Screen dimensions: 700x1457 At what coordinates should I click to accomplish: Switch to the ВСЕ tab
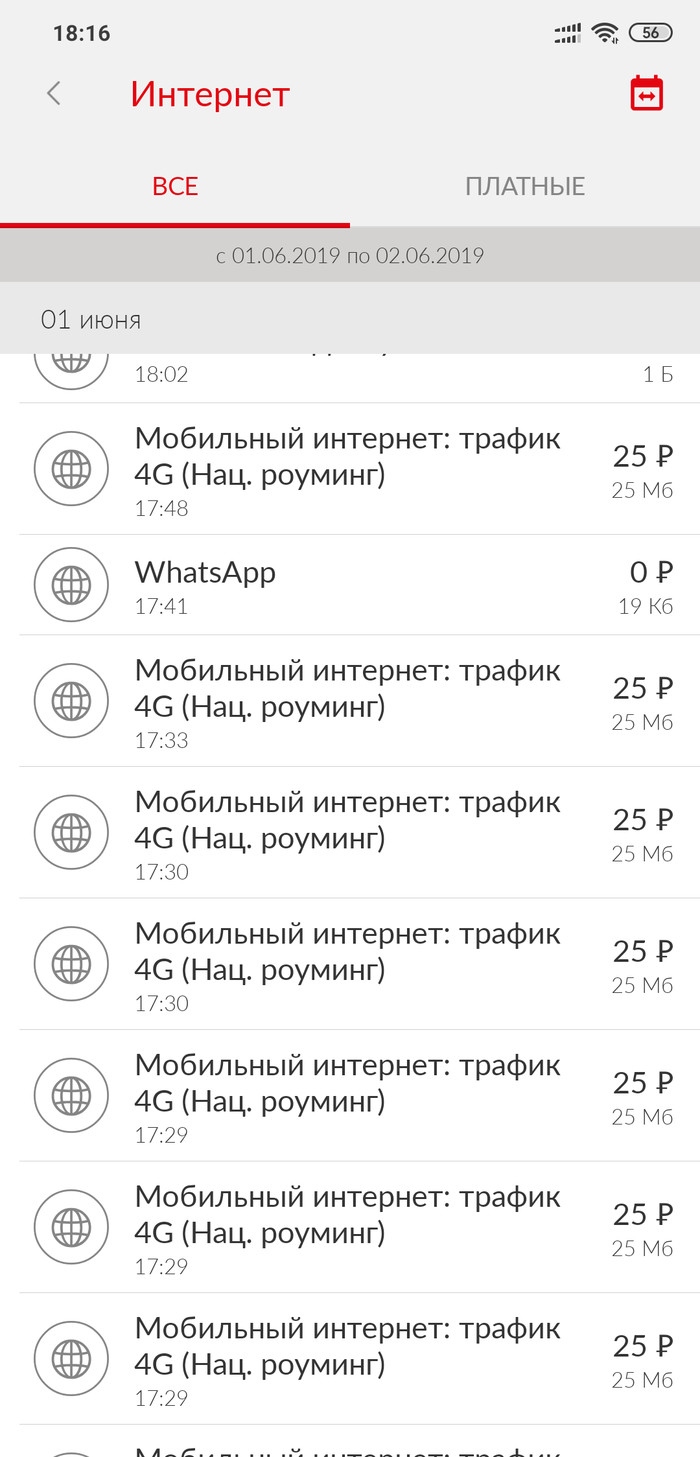click(x=175, y=187)
